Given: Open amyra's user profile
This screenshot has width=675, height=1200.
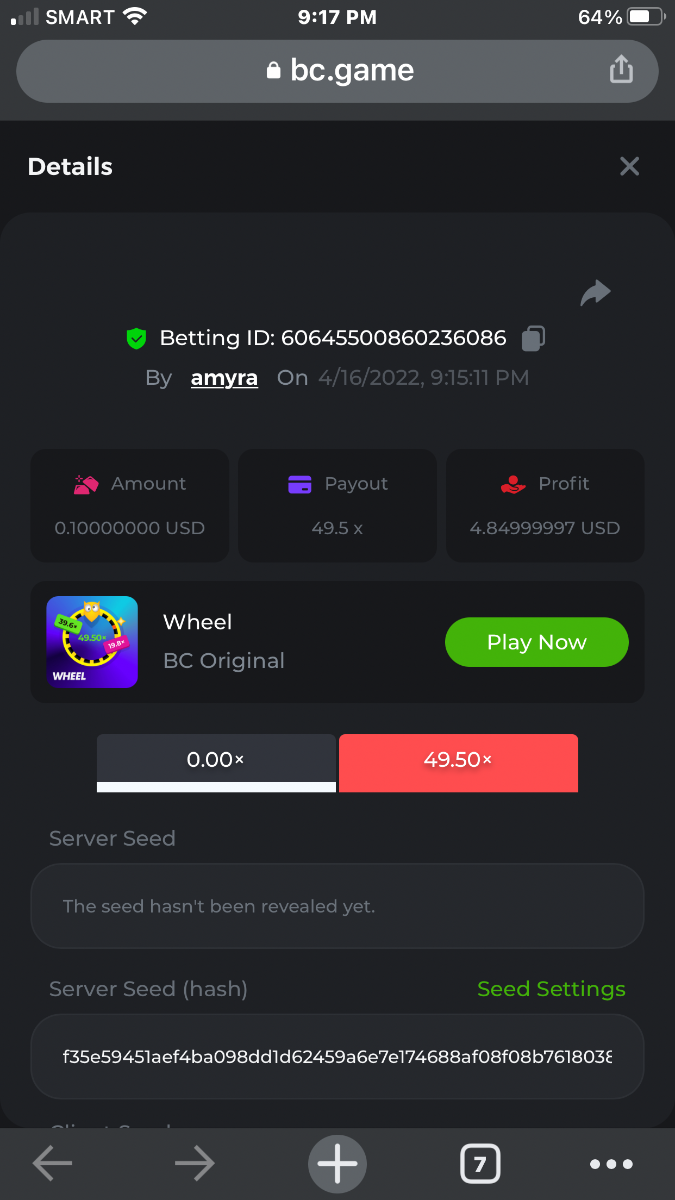Looking at the screenshot, I should coord(224,378).
